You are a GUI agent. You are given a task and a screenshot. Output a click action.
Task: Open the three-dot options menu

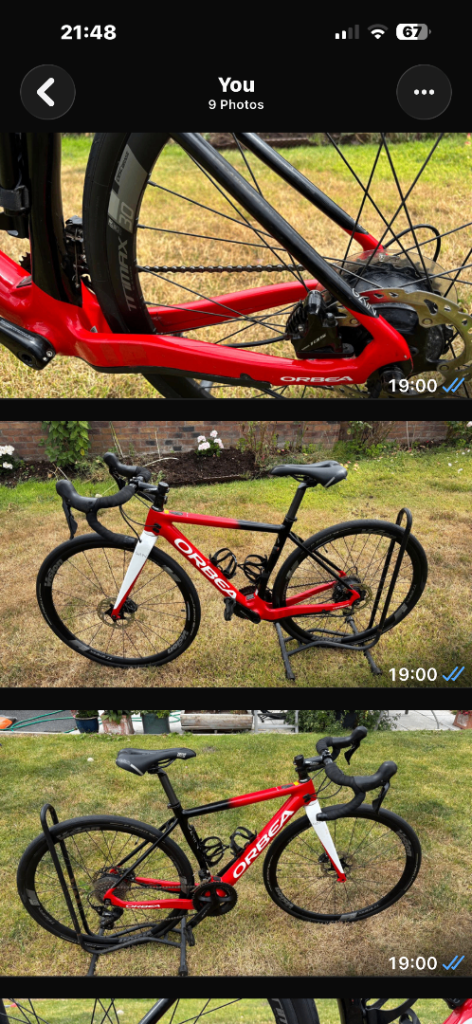click(x=424, y=92)
